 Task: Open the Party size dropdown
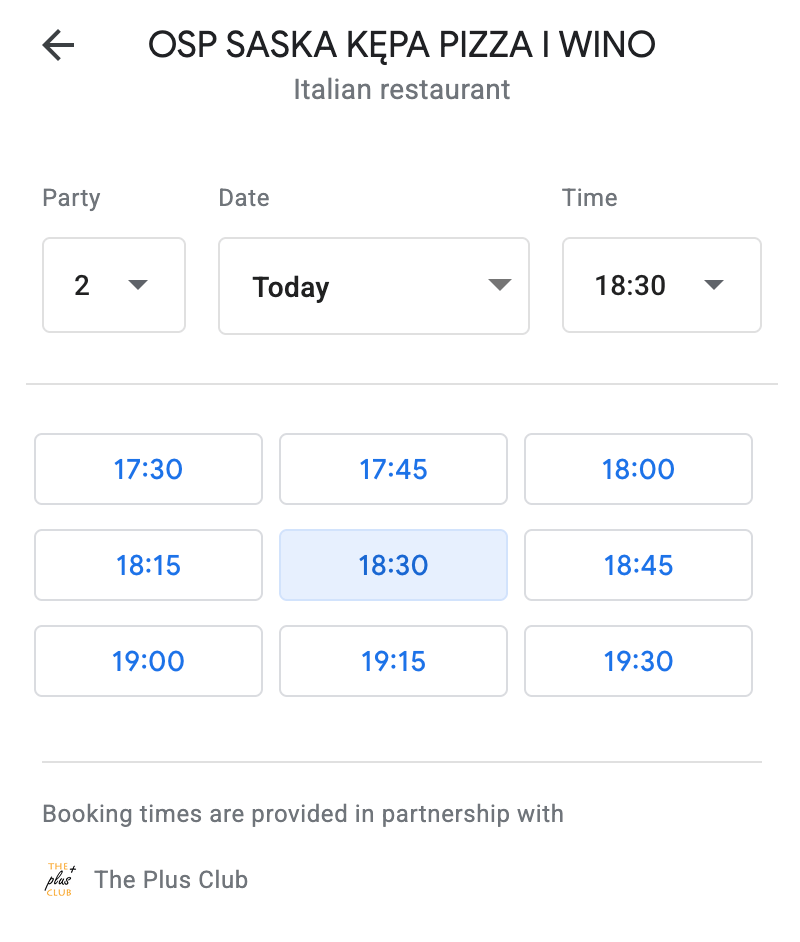click(113, 285)
